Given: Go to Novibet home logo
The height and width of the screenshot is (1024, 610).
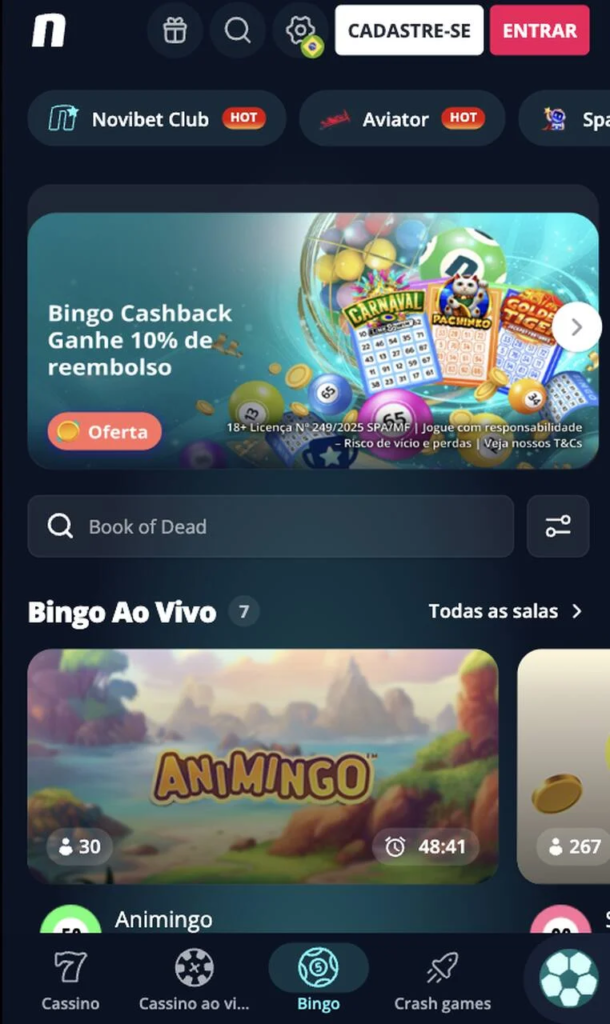Looking at the screenshot, I should coord(48,31).
